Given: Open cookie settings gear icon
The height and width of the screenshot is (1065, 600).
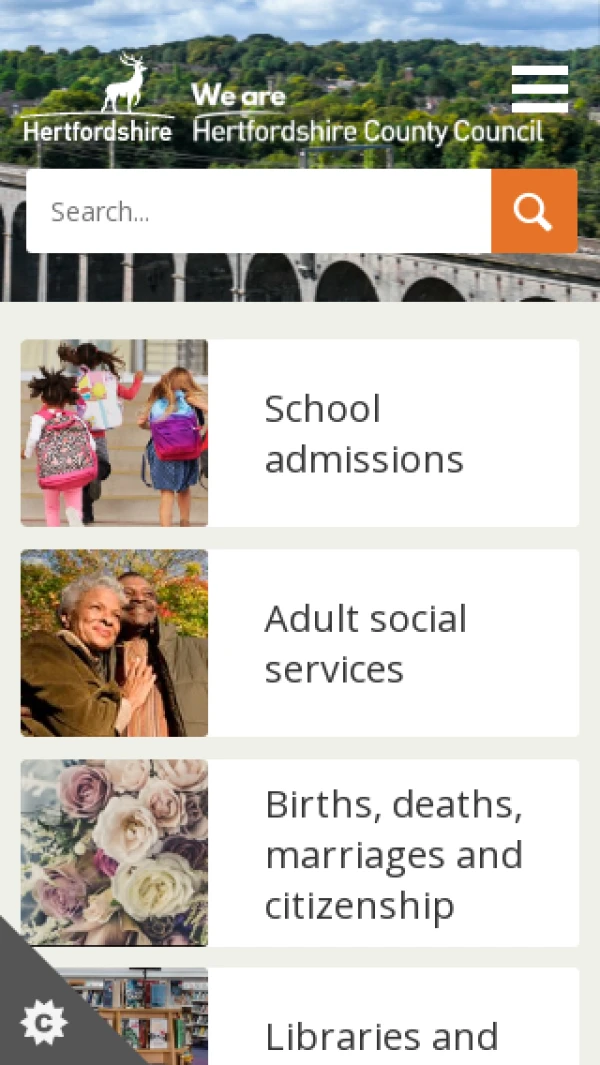Looking at the screenshot, I should tap(43, 1022).
